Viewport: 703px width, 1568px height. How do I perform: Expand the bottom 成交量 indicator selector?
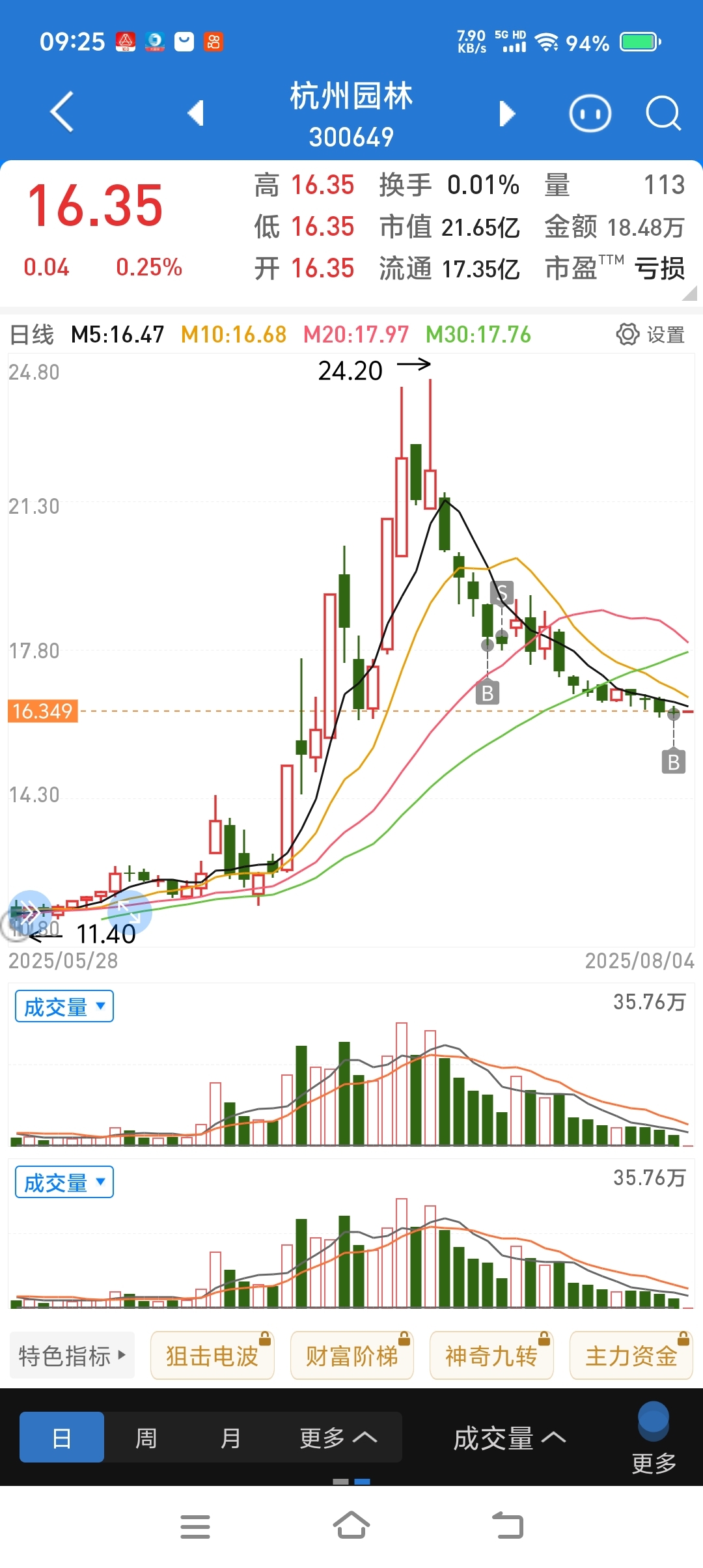click(x=509, y=1438)
